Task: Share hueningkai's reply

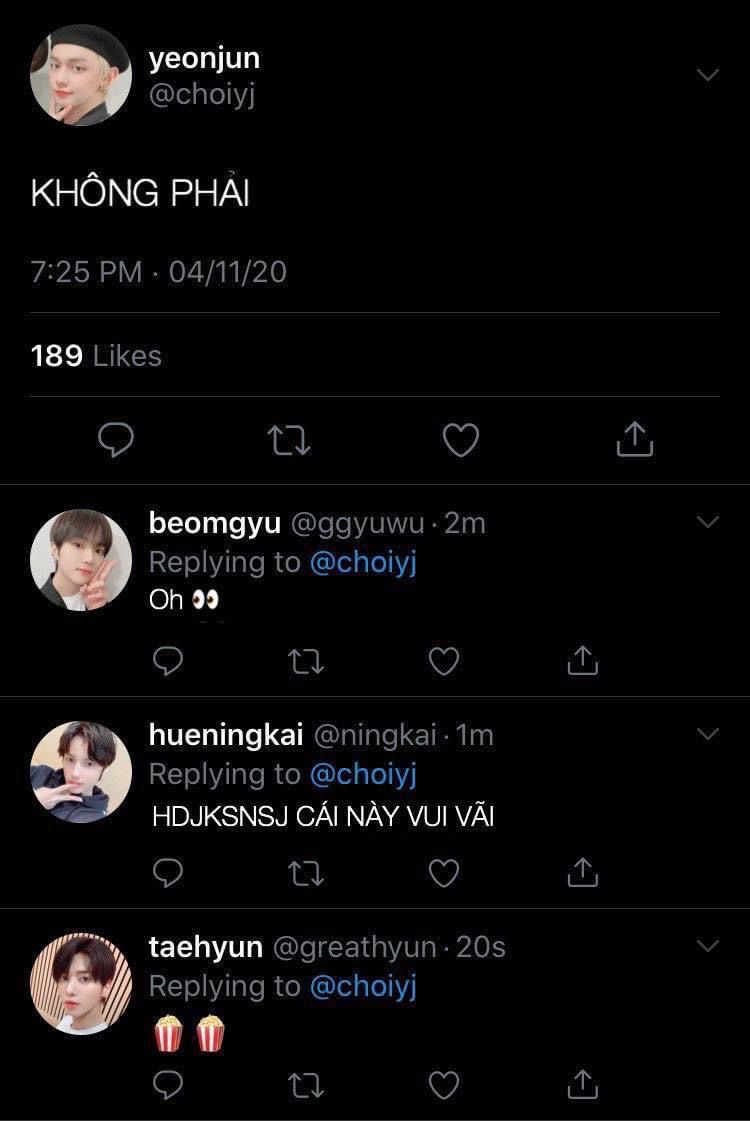Action: 582,873
